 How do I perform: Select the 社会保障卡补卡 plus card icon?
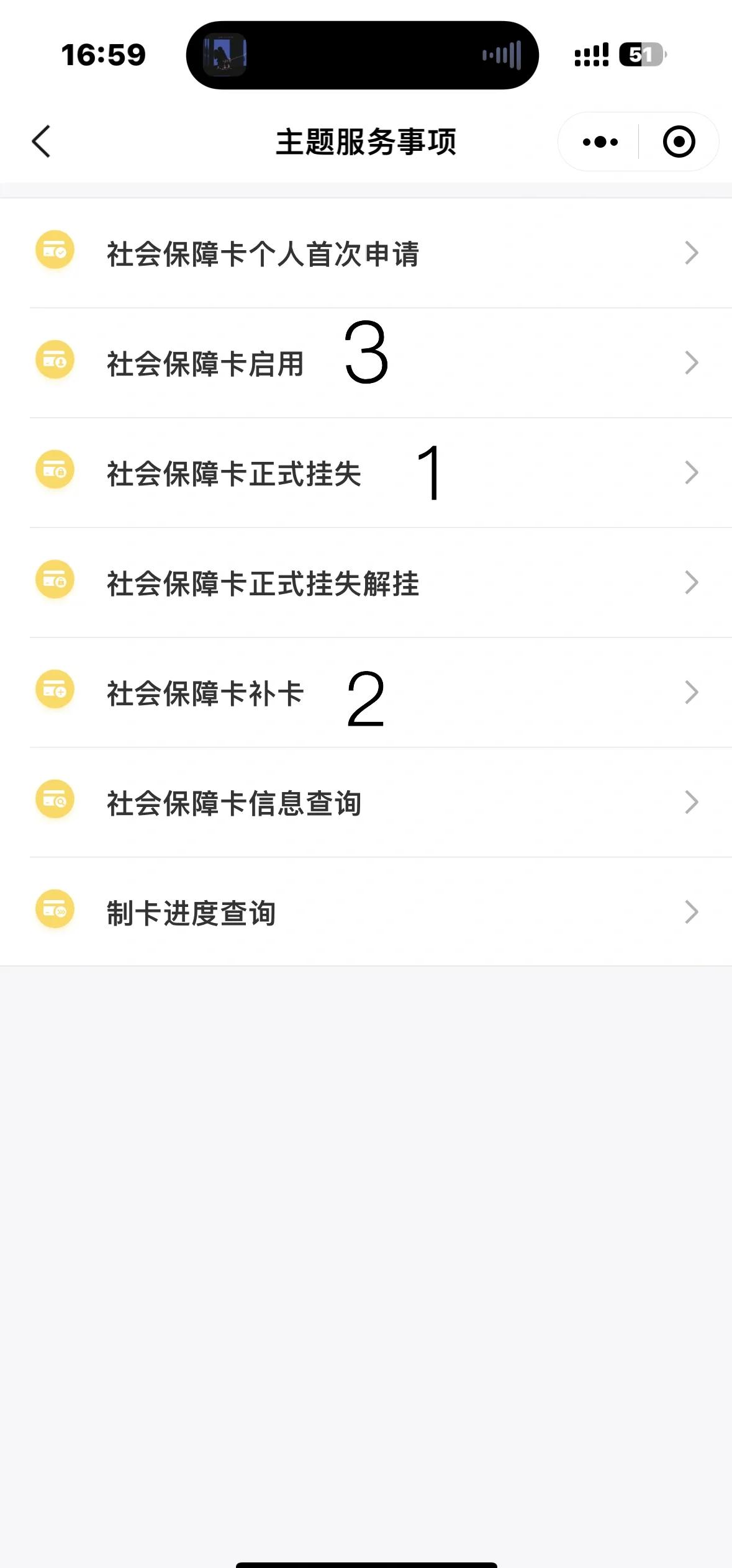(55, 689)
